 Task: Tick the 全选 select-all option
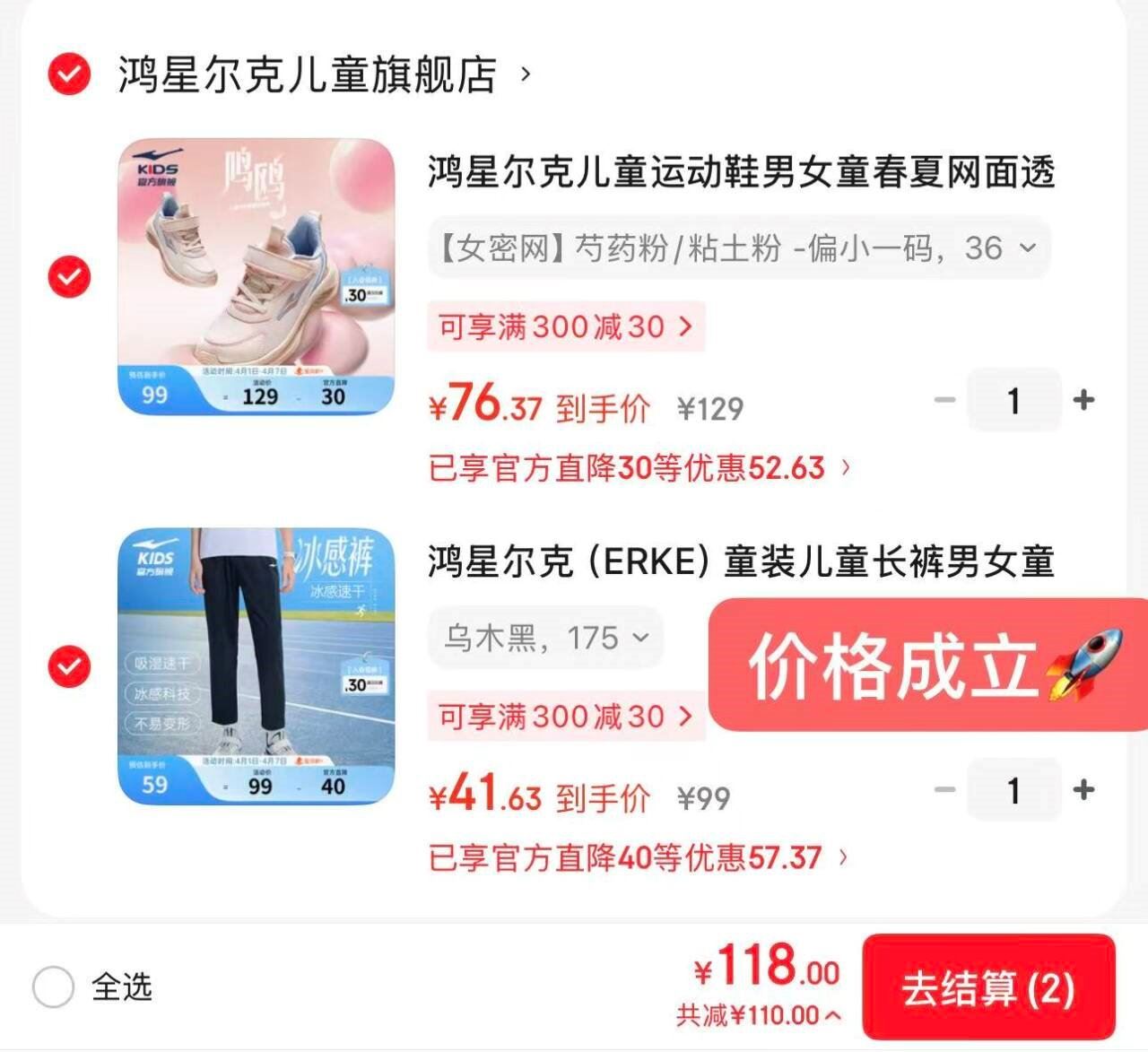53,987
